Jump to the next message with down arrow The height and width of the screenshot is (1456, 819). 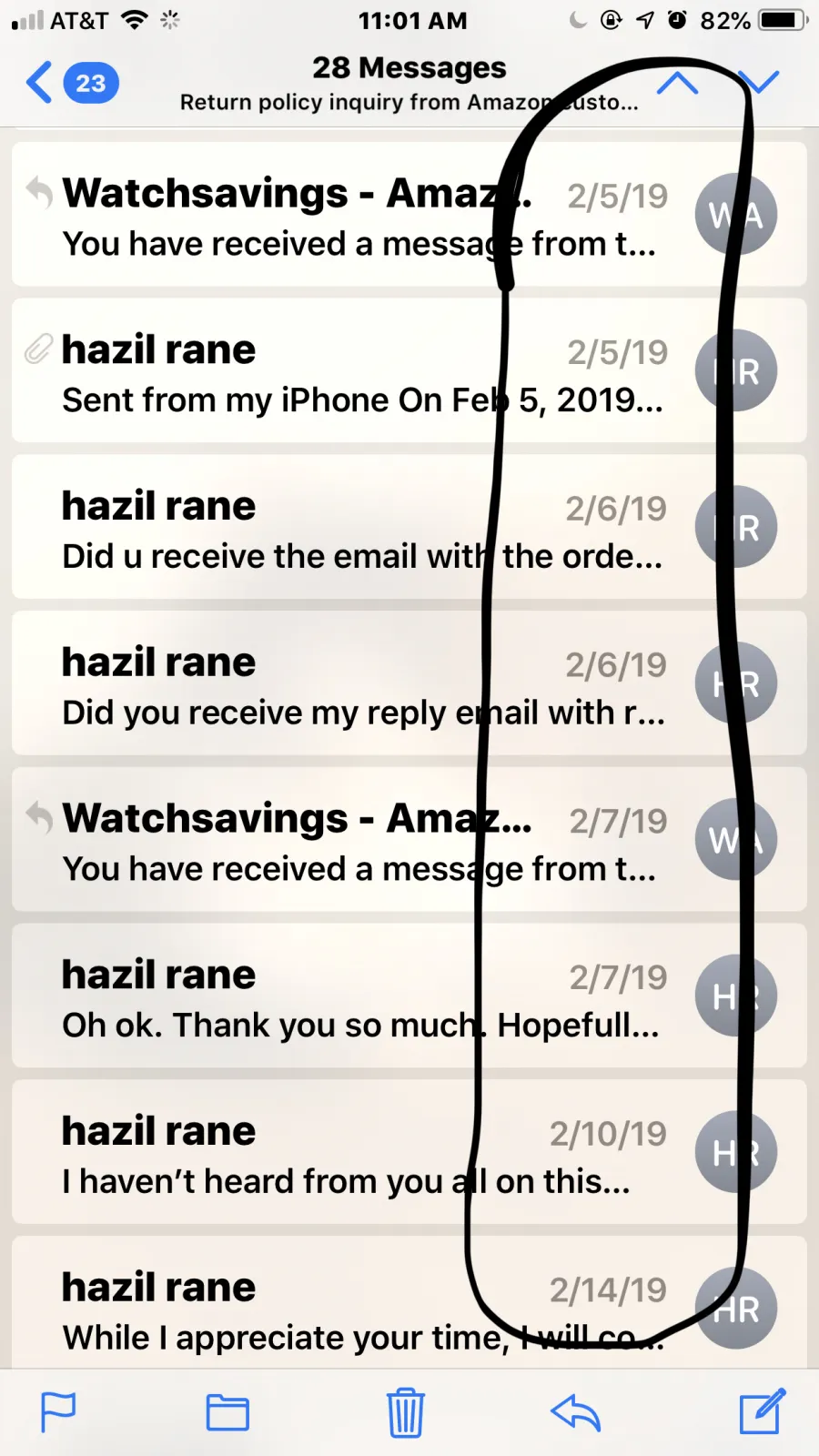coord(758,83)
